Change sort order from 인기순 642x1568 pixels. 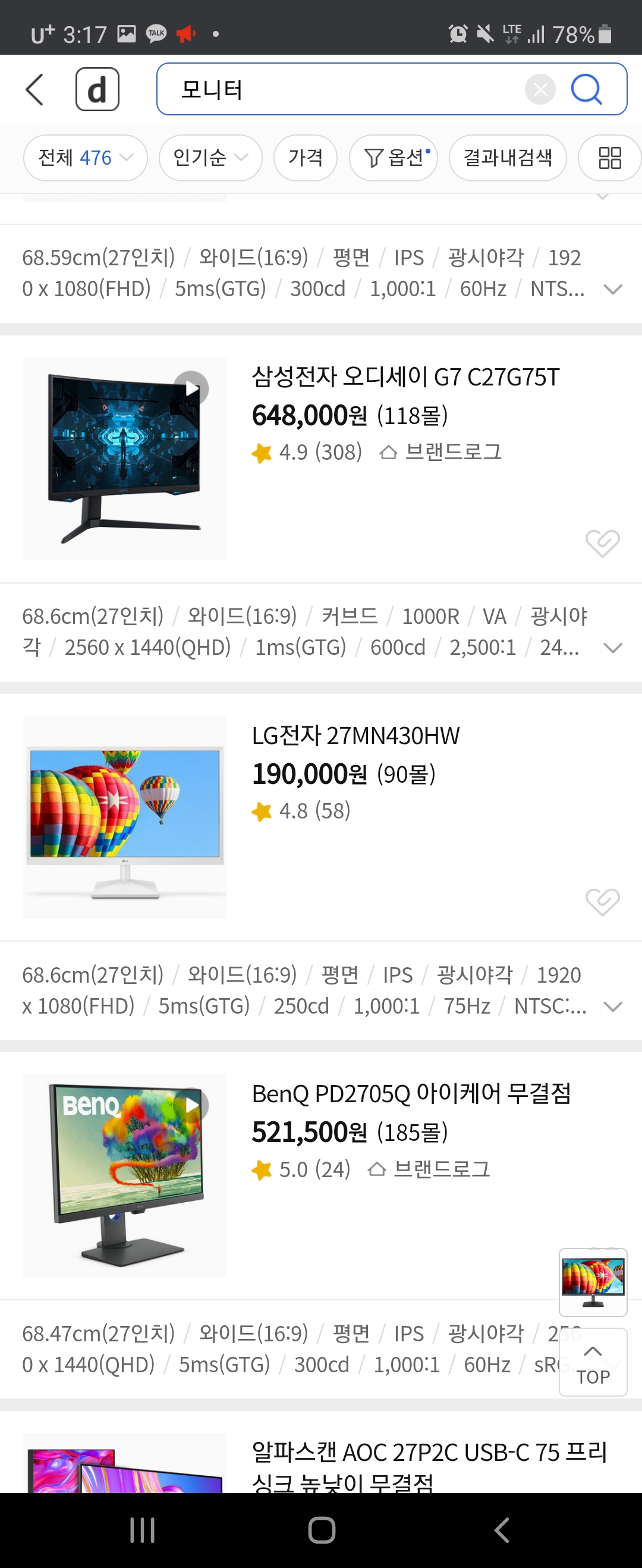pos(210,158)
